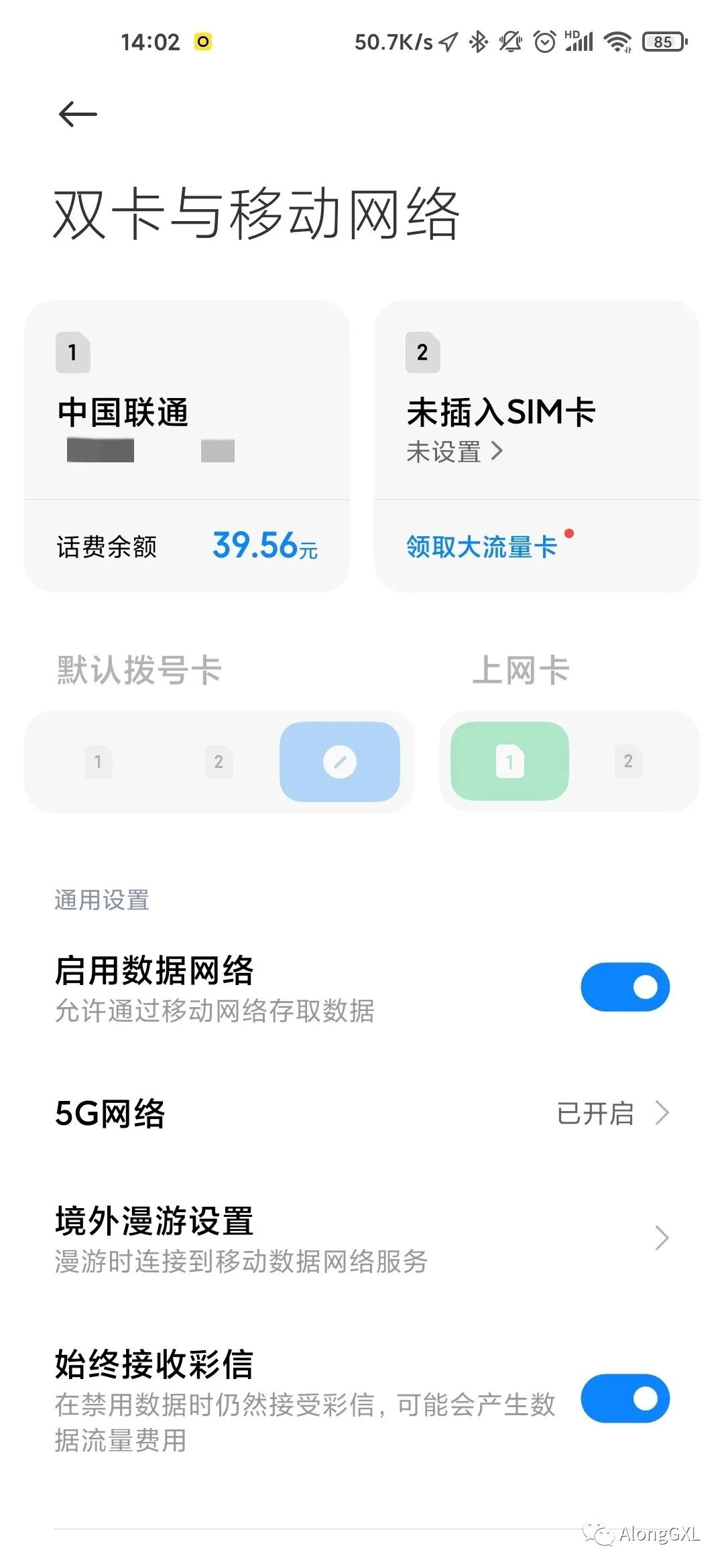This screenshot has width=724, height=1568.
Task: Open the 中国联通 SIM 1 card
Action: pos(187,400)
